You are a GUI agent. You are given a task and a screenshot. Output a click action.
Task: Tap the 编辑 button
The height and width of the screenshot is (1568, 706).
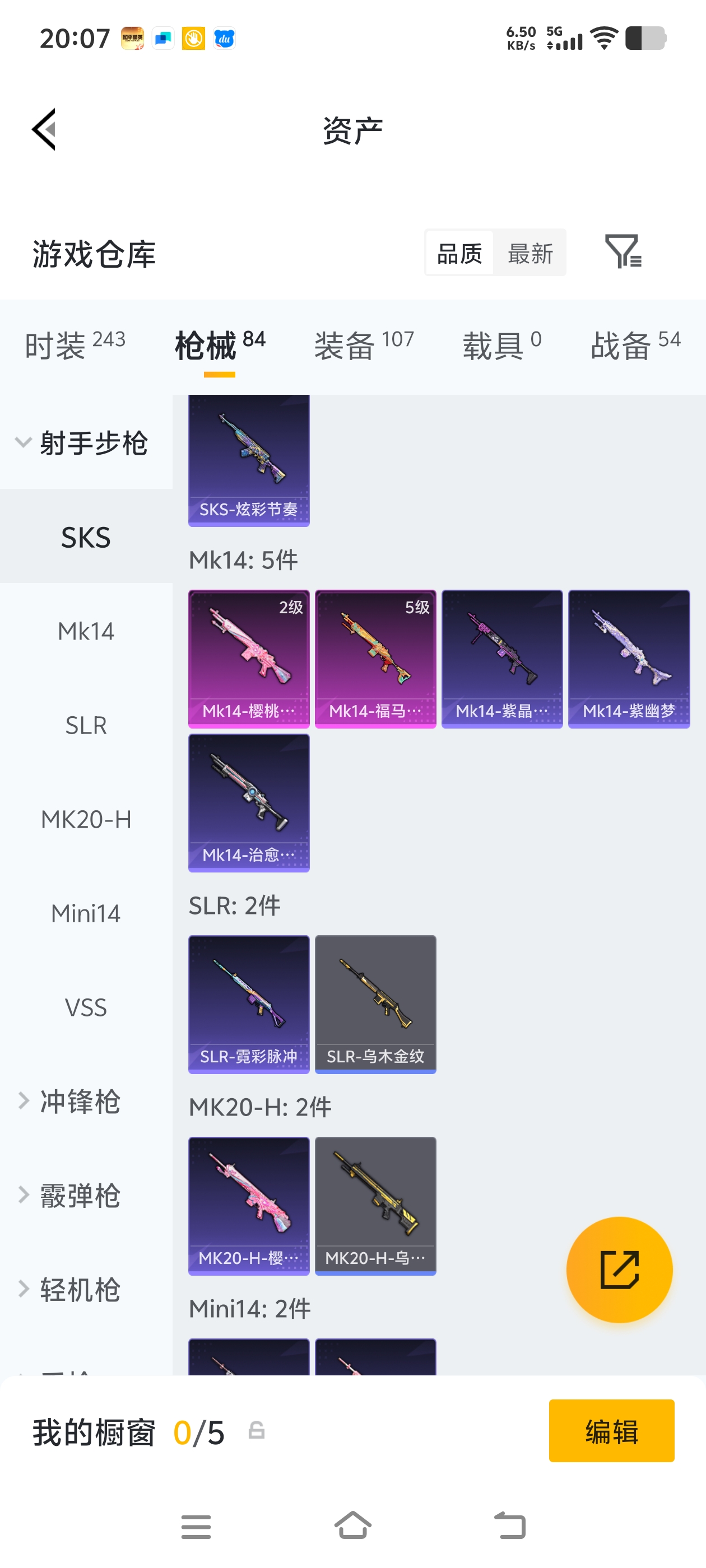pos(611,1430)
